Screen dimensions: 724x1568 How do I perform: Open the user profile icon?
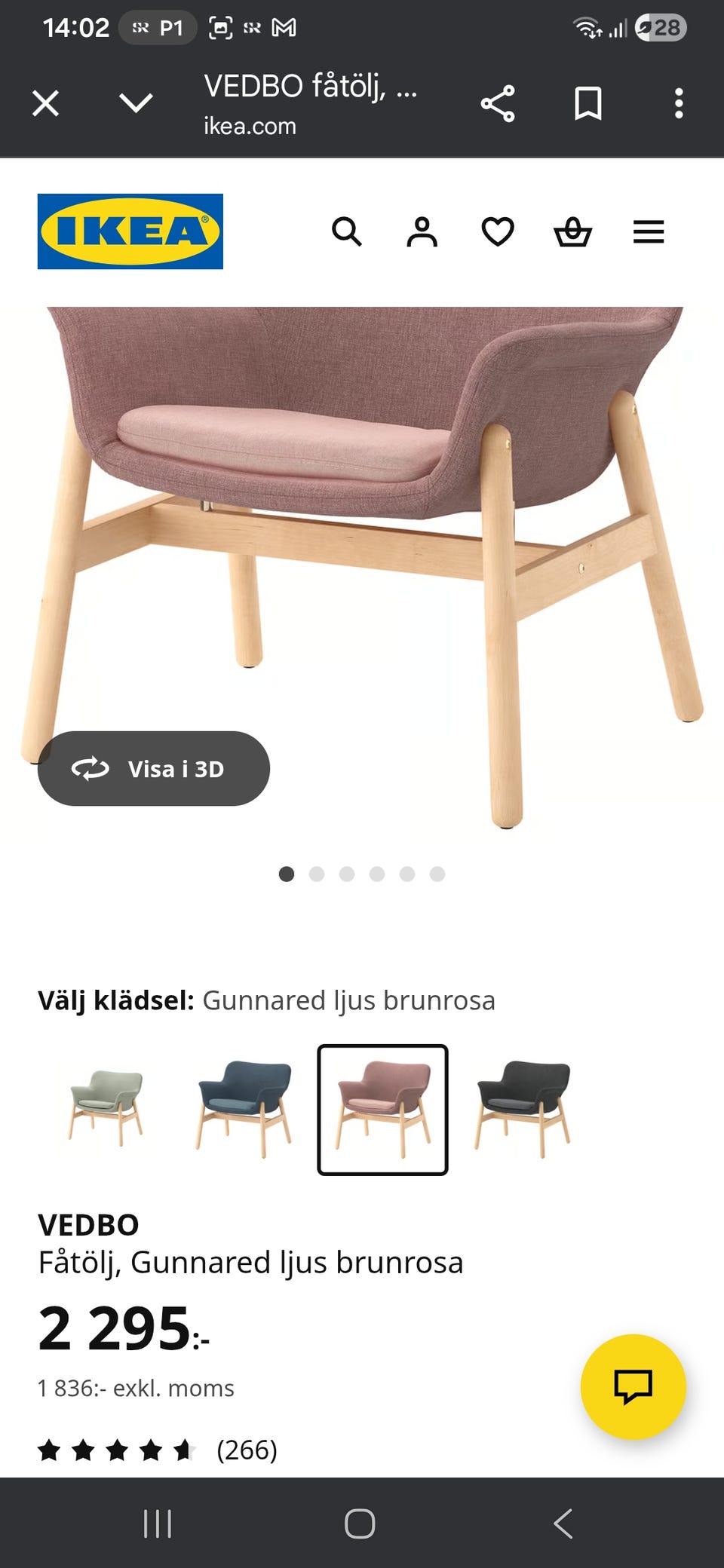pyautogui.click(x=422, y=233)
